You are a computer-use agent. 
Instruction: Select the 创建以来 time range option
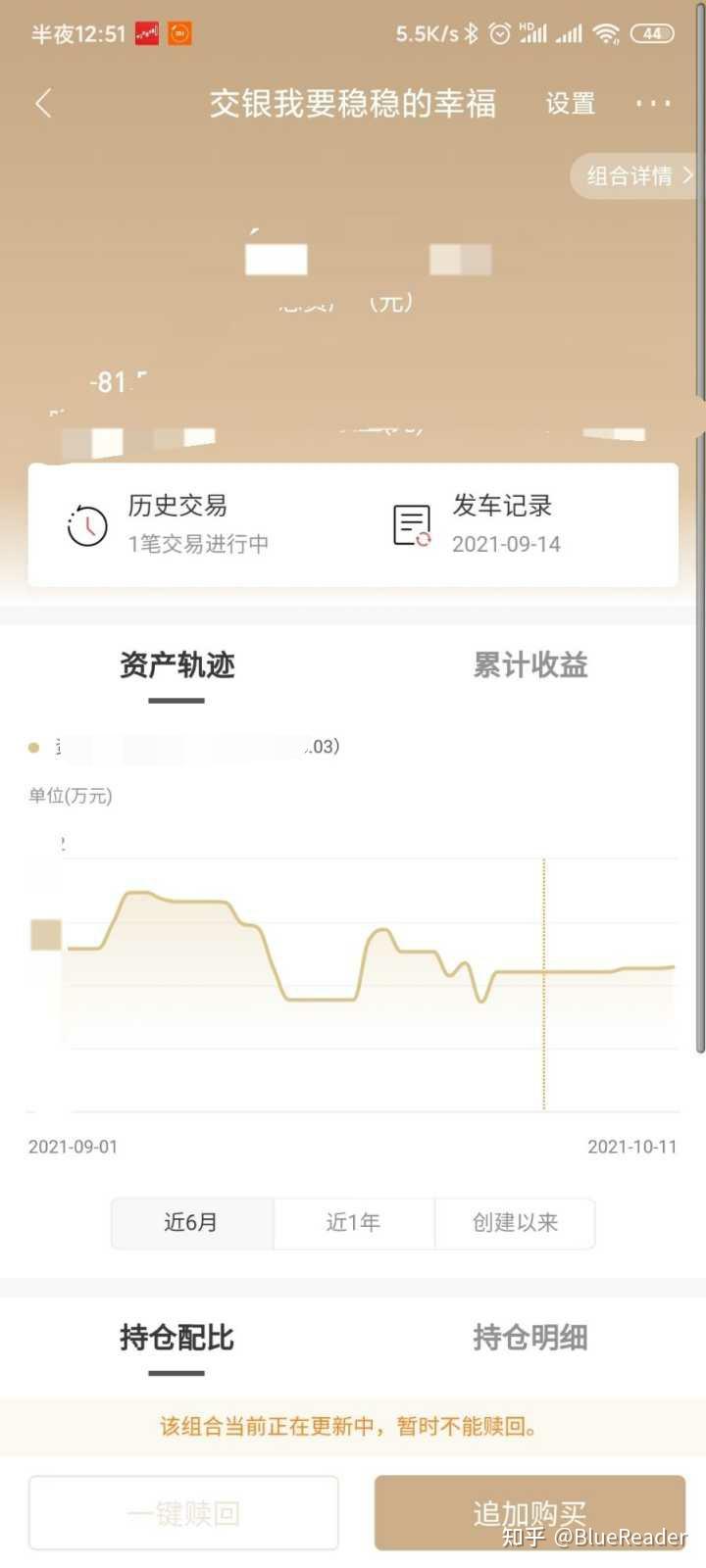point(515,1223)
